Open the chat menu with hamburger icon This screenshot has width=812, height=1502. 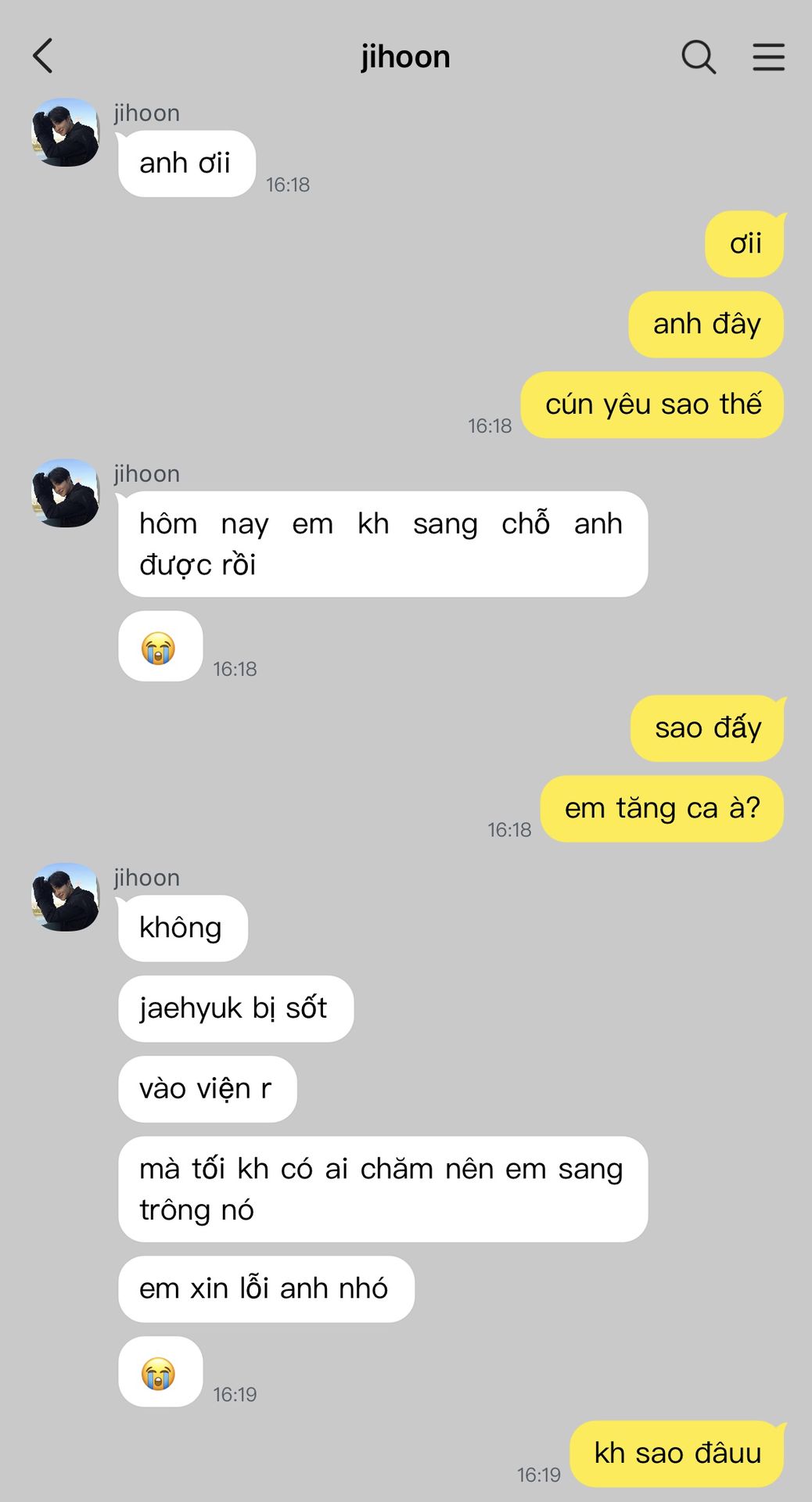[768, 57]
